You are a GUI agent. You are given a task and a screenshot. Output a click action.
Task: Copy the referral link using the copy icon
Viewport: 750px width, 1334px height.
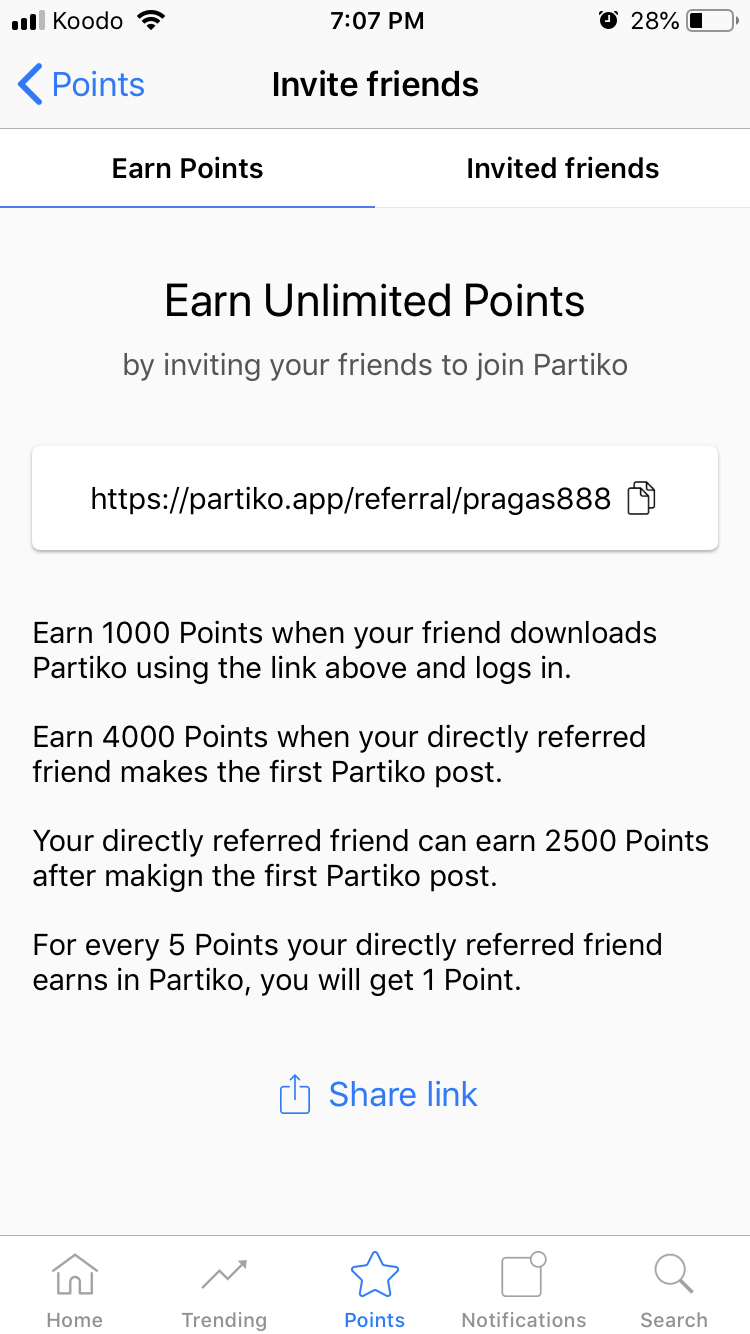(x=640, y=498)
